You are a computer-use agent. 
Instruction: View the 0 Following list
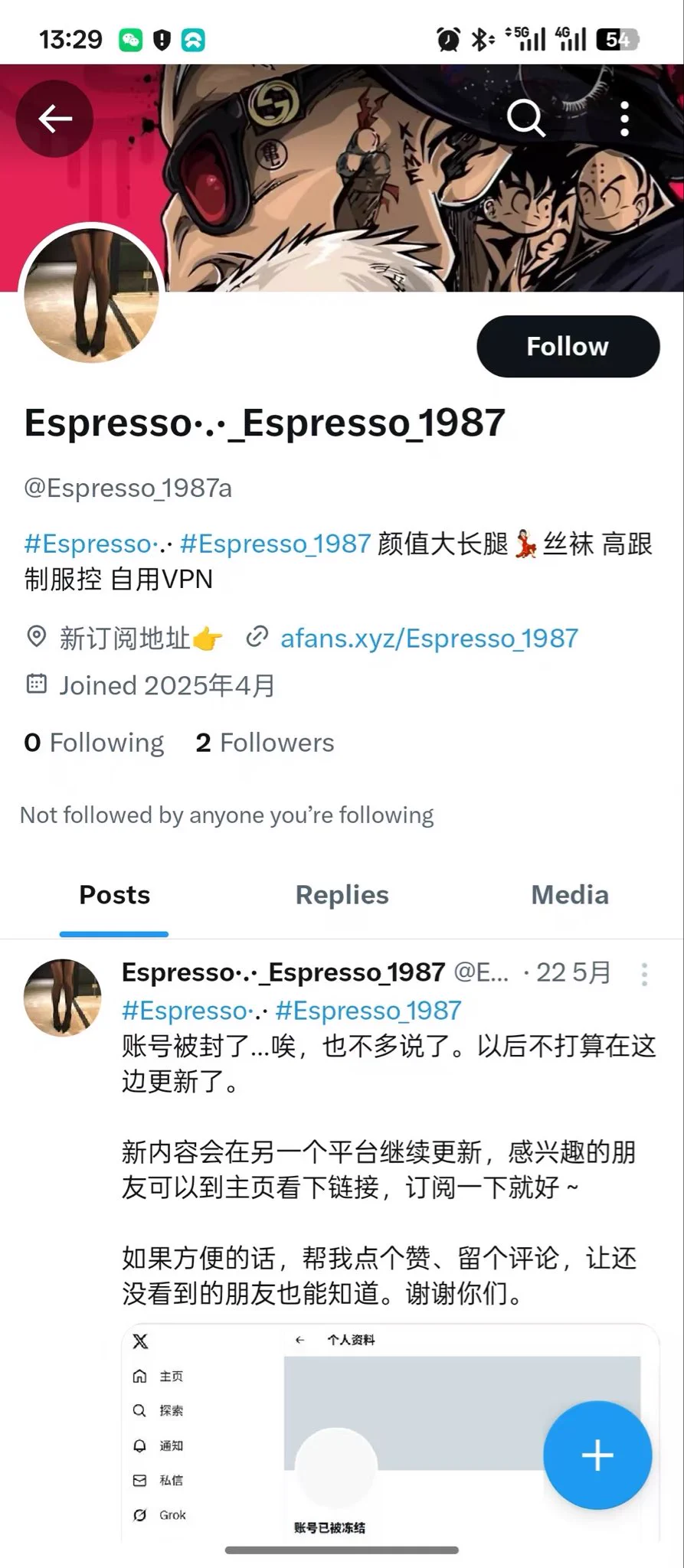94,743
